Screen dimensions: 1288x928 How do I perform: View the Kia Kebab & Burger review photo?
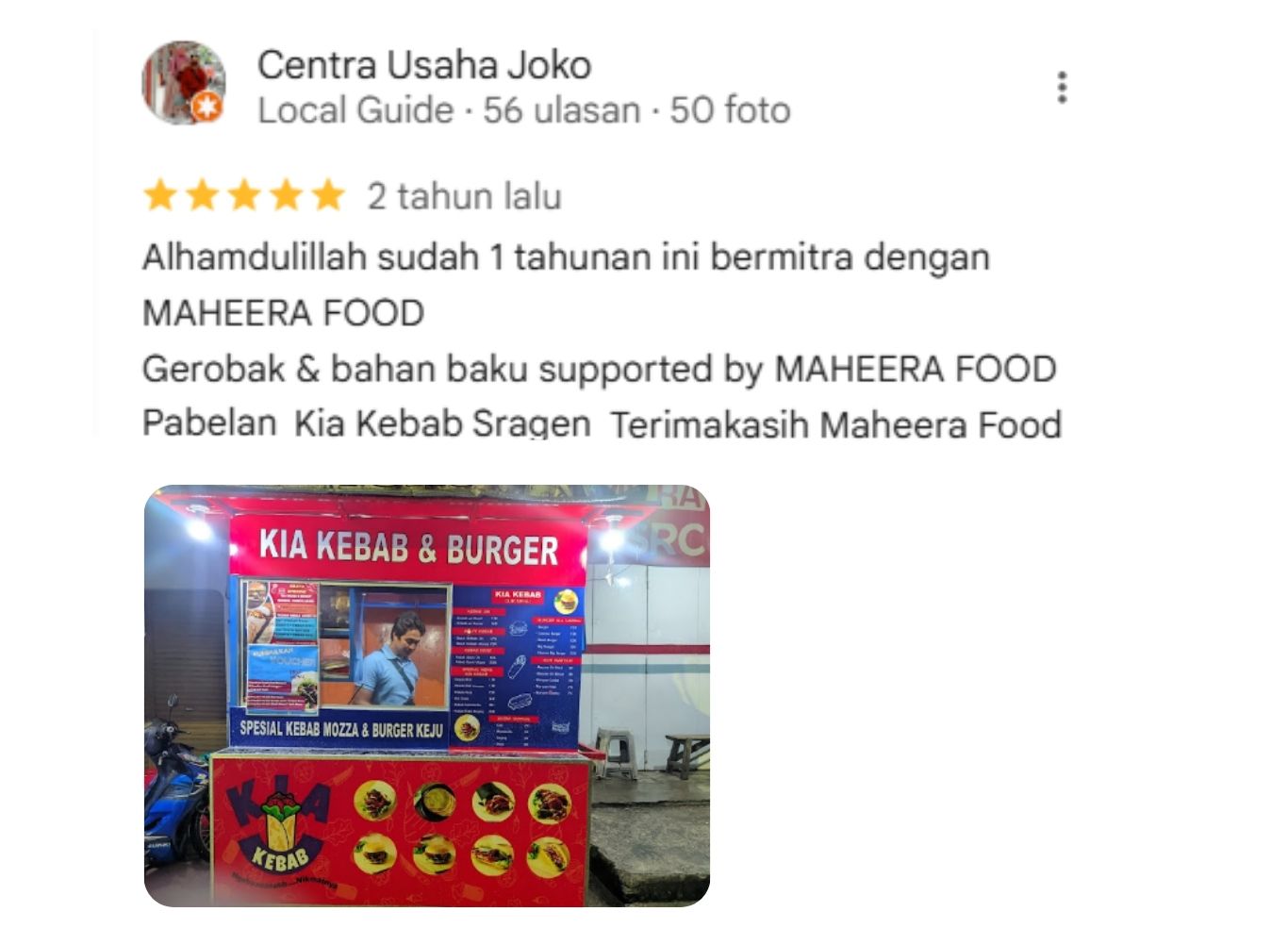[426, 695]
